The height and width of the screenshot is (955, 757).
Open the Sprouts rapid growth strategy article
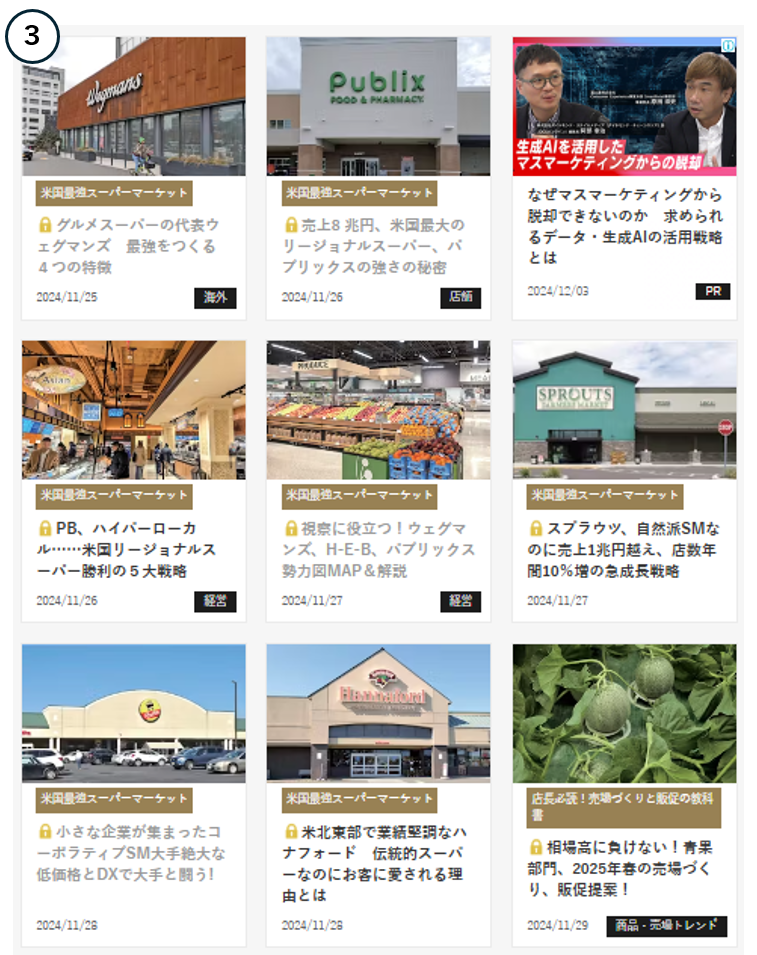(624, 549)
